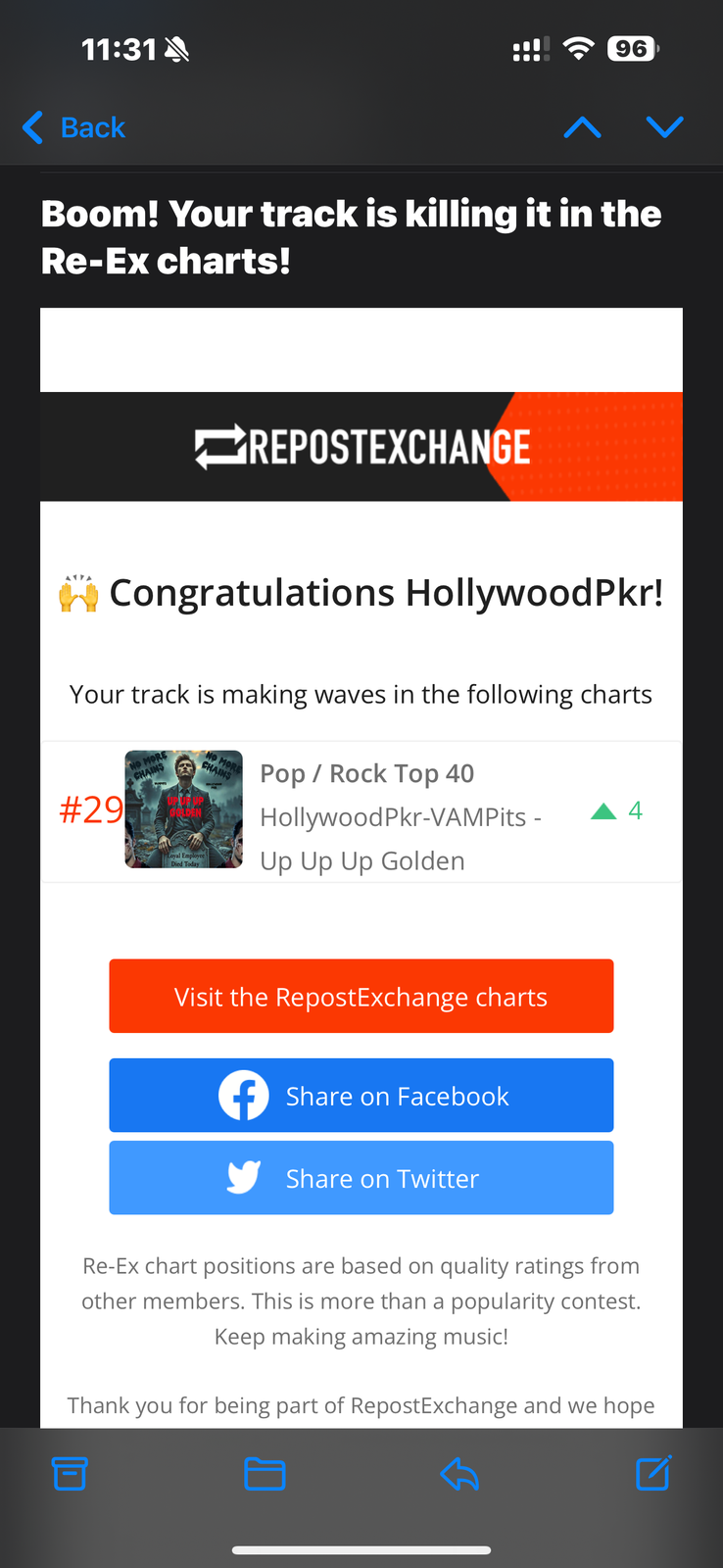The width and height of the screenshot is (723, 1568).
Task: Share on Facebook
Action: [x=361, y=1096]
